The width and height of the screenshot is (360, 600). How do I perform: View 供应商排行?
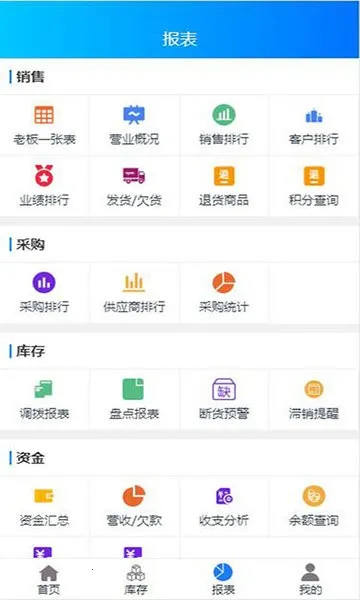point(134,293)
